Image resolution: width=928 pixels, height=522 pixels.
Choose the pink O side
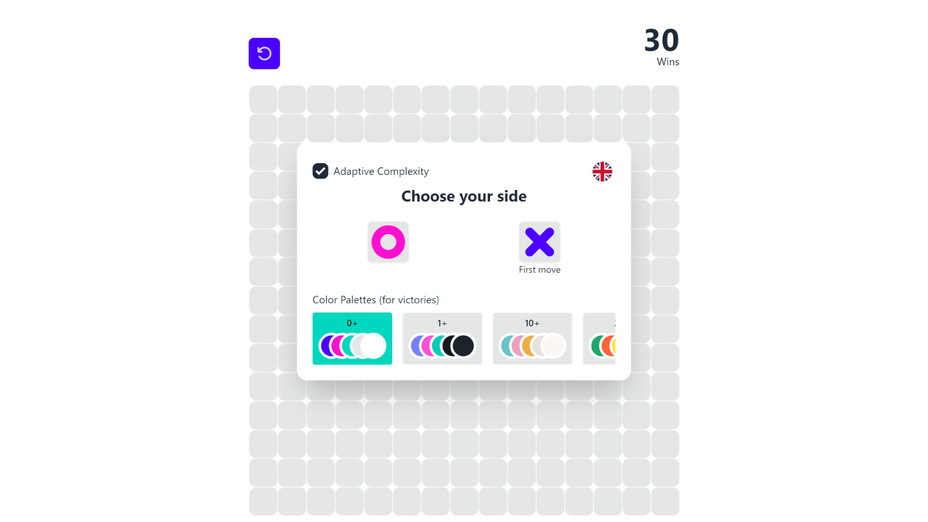click(388, 242)
